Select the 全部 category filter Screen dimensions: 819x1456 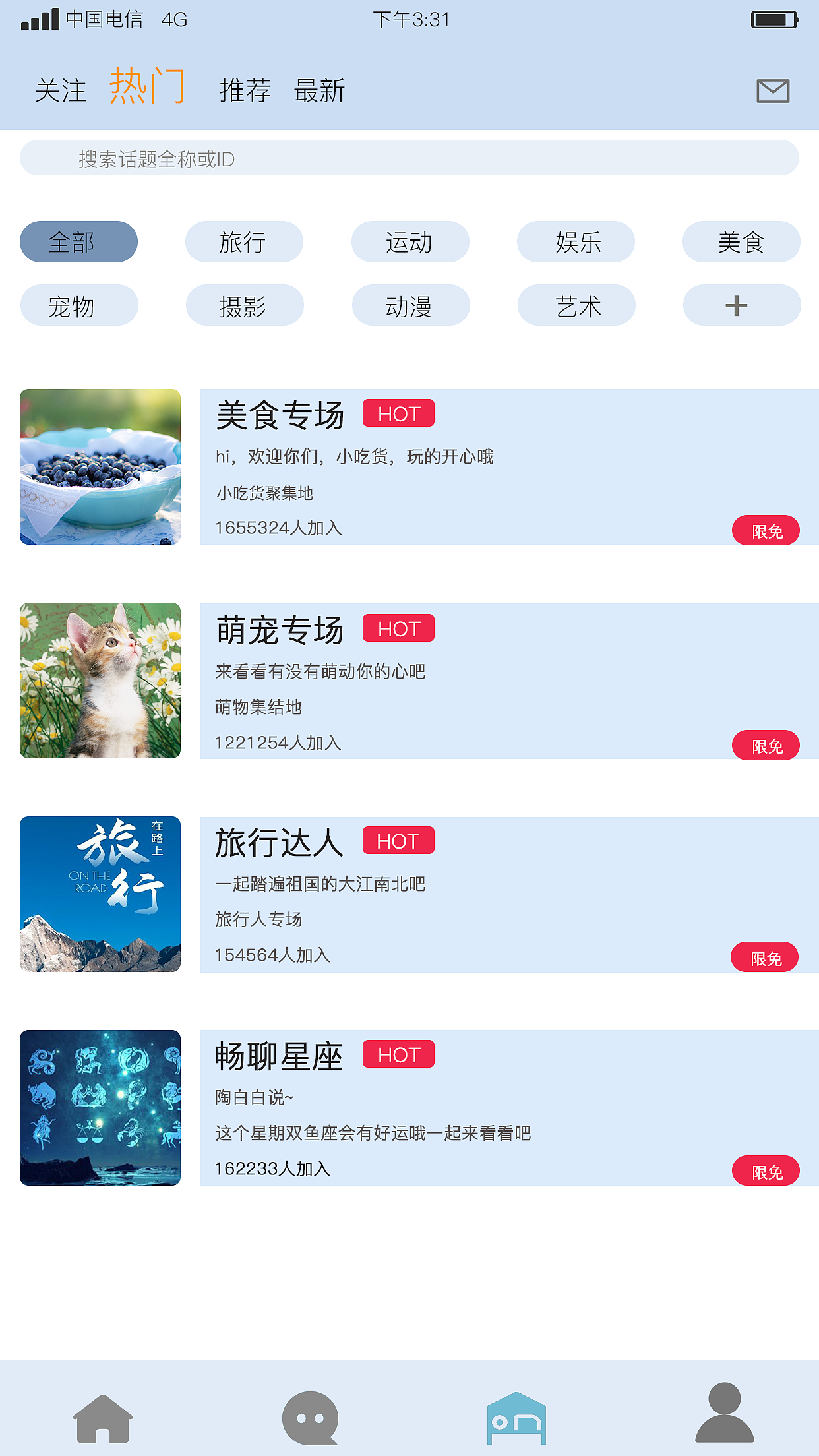click(78, 241)
